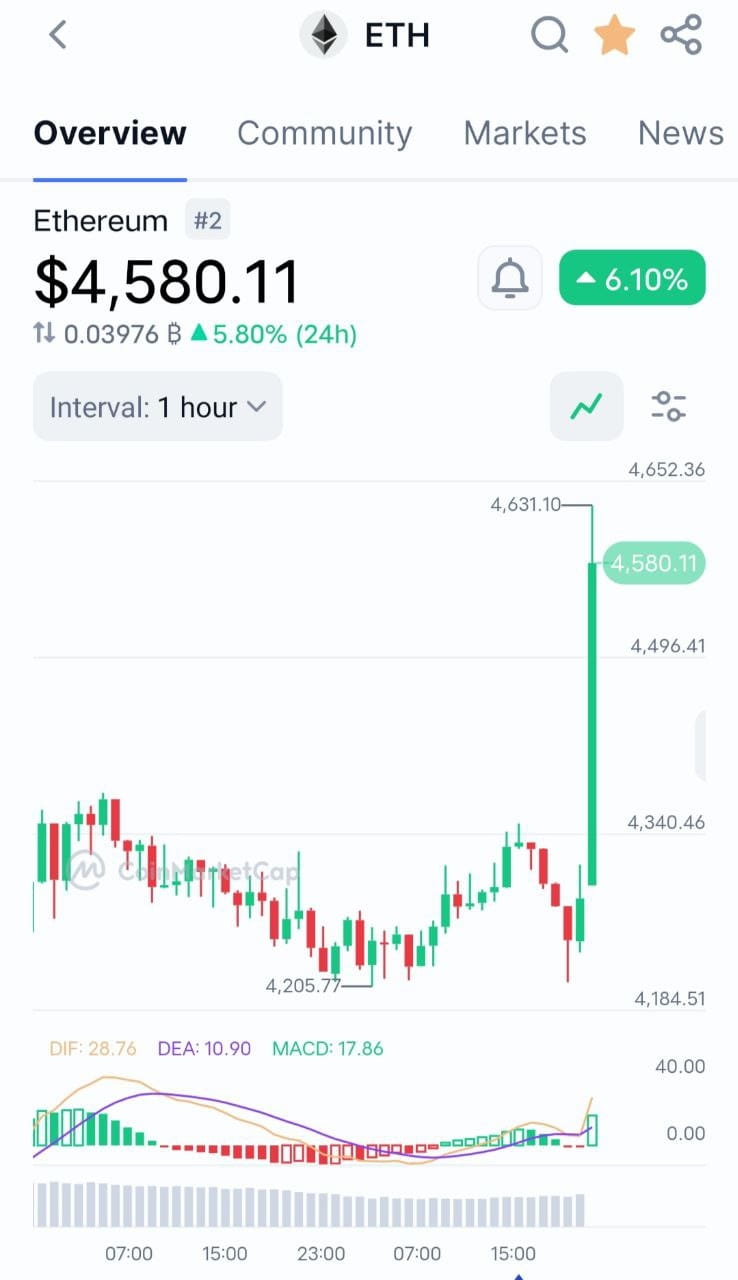Go back using the top-left arrow

58,36
